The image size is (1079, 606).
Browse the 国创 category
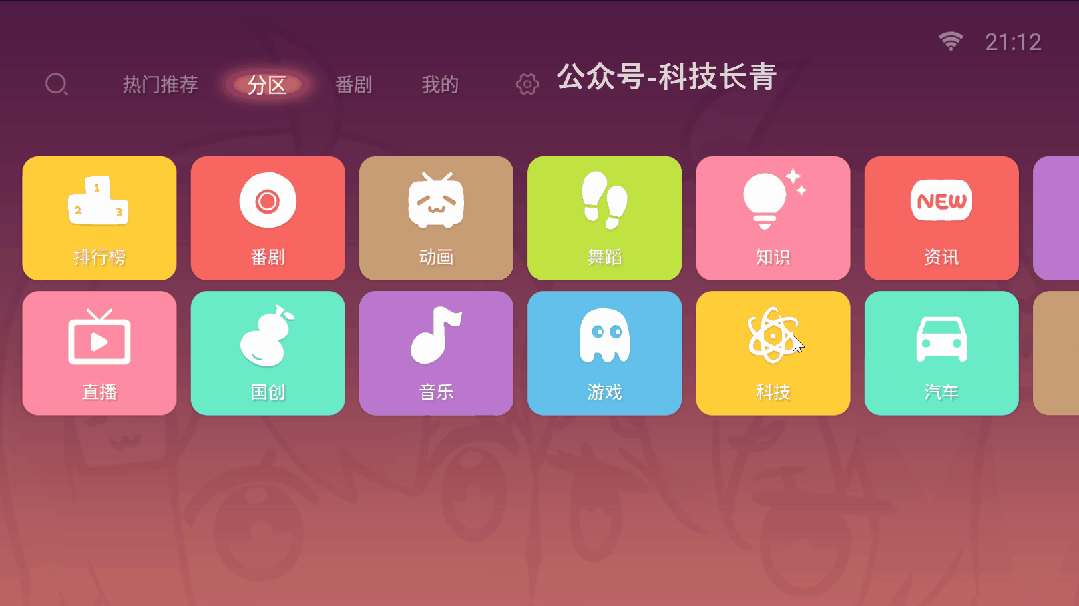click(267, 353)
